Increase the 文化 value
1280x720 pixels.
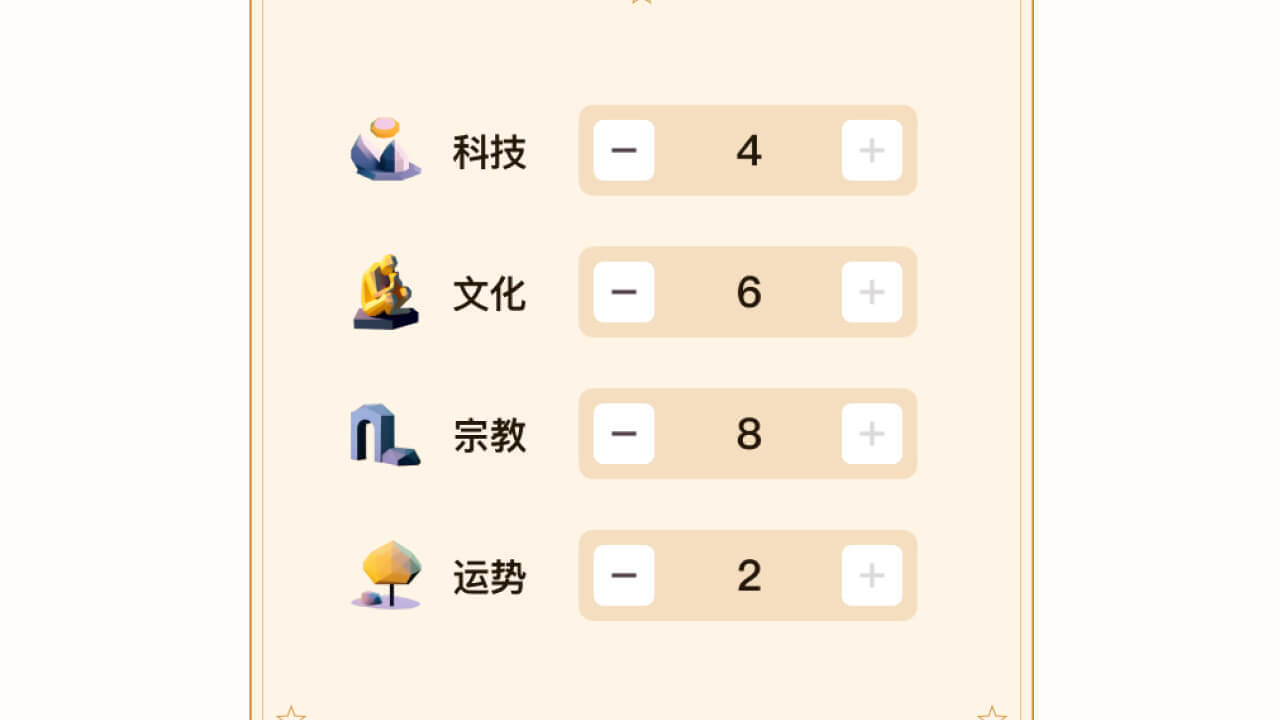871,292
